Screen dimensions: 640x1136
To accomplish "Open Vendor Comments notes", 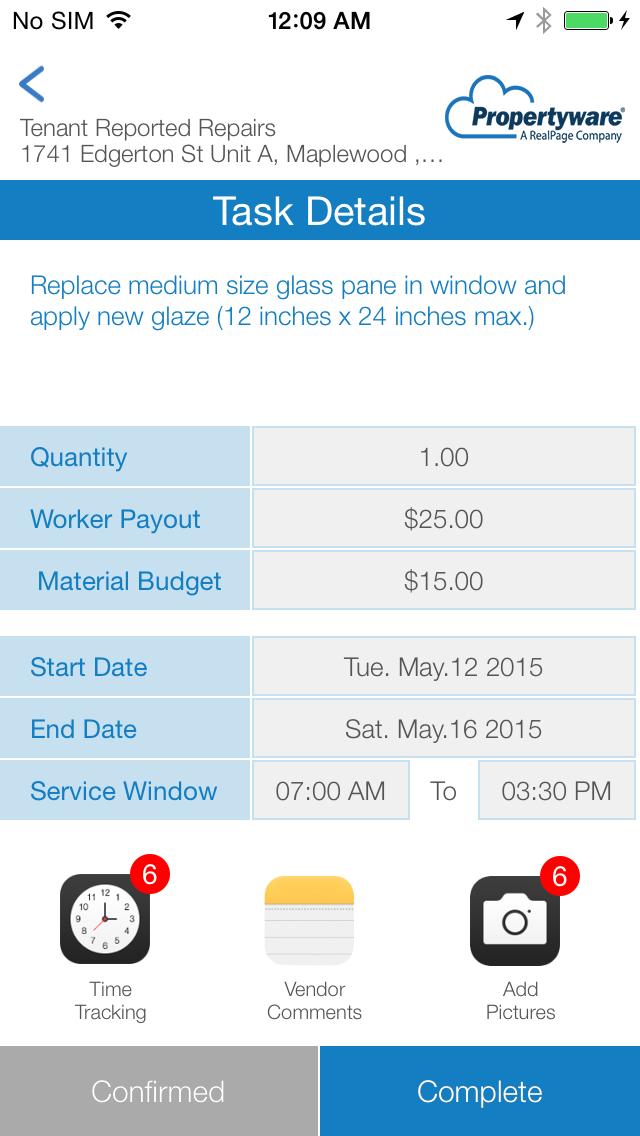I will [x=309, y=919].
